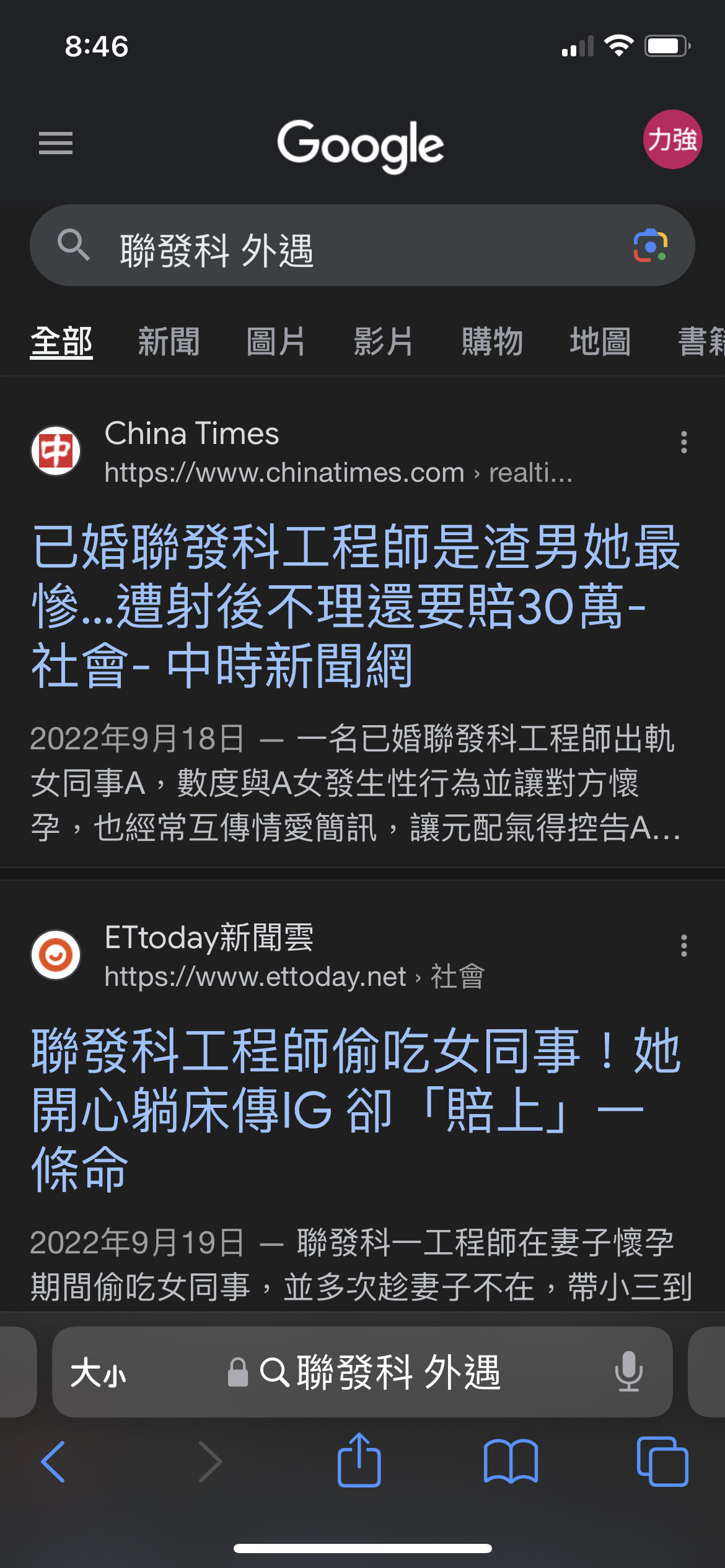Share this page

[x=359, y=1460]
